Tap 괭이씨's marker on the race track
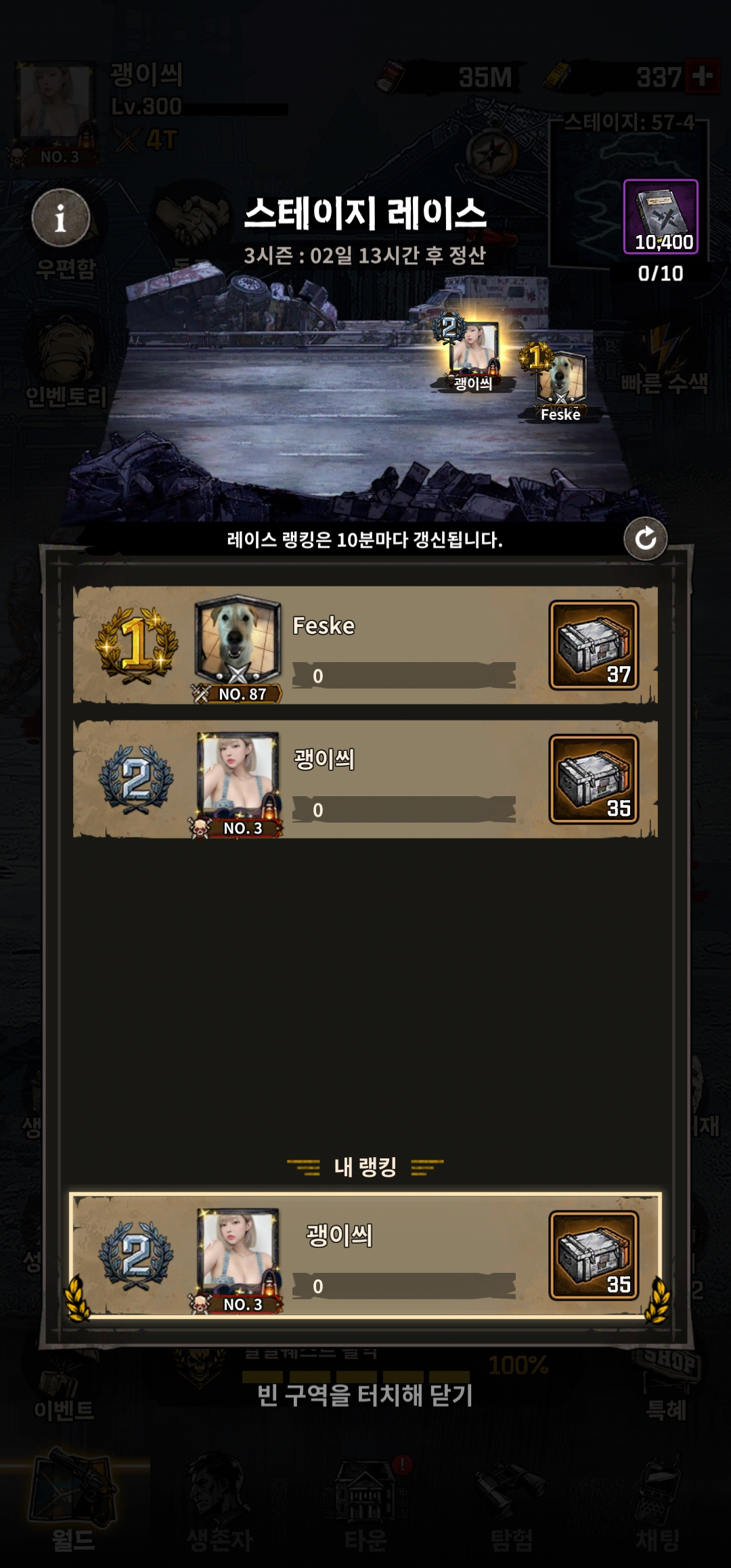 471,353
